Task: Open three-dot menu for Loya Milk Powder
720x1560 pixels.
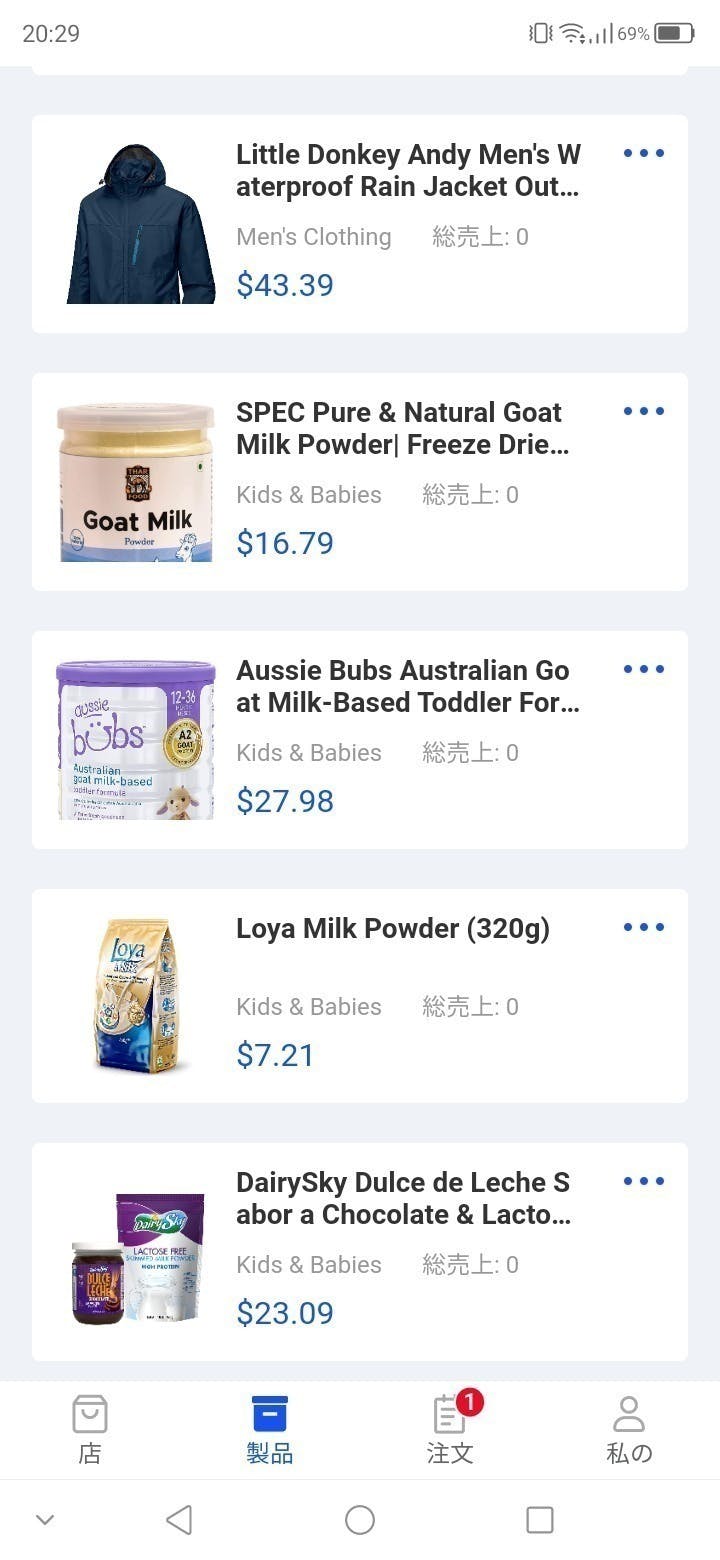Action: pyautogui.click(x=643, y=928)
